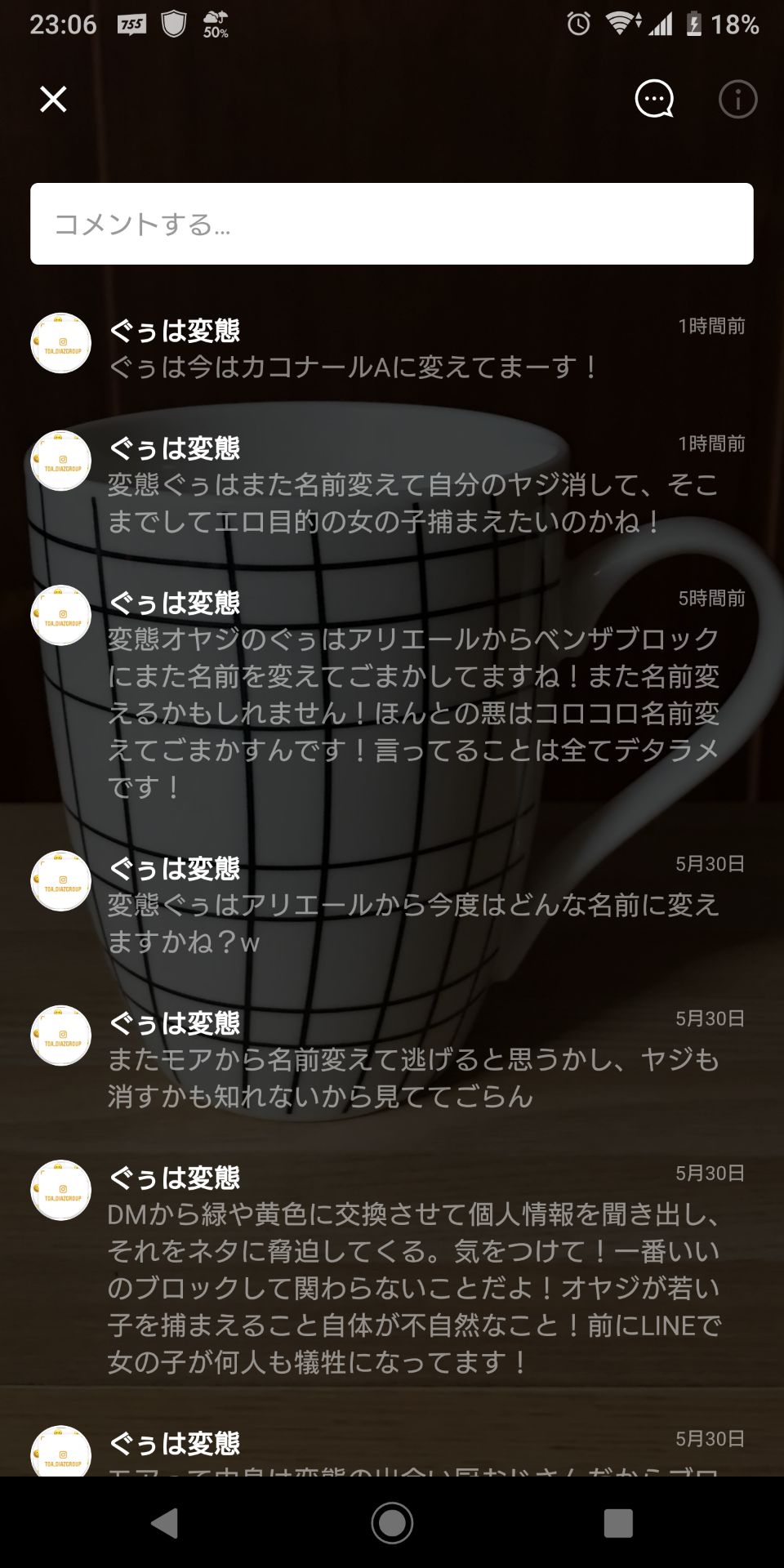This screenshot has width=784, height=1568.
Task: Close the comment overlay with the X icon
Action: (52, 99)
